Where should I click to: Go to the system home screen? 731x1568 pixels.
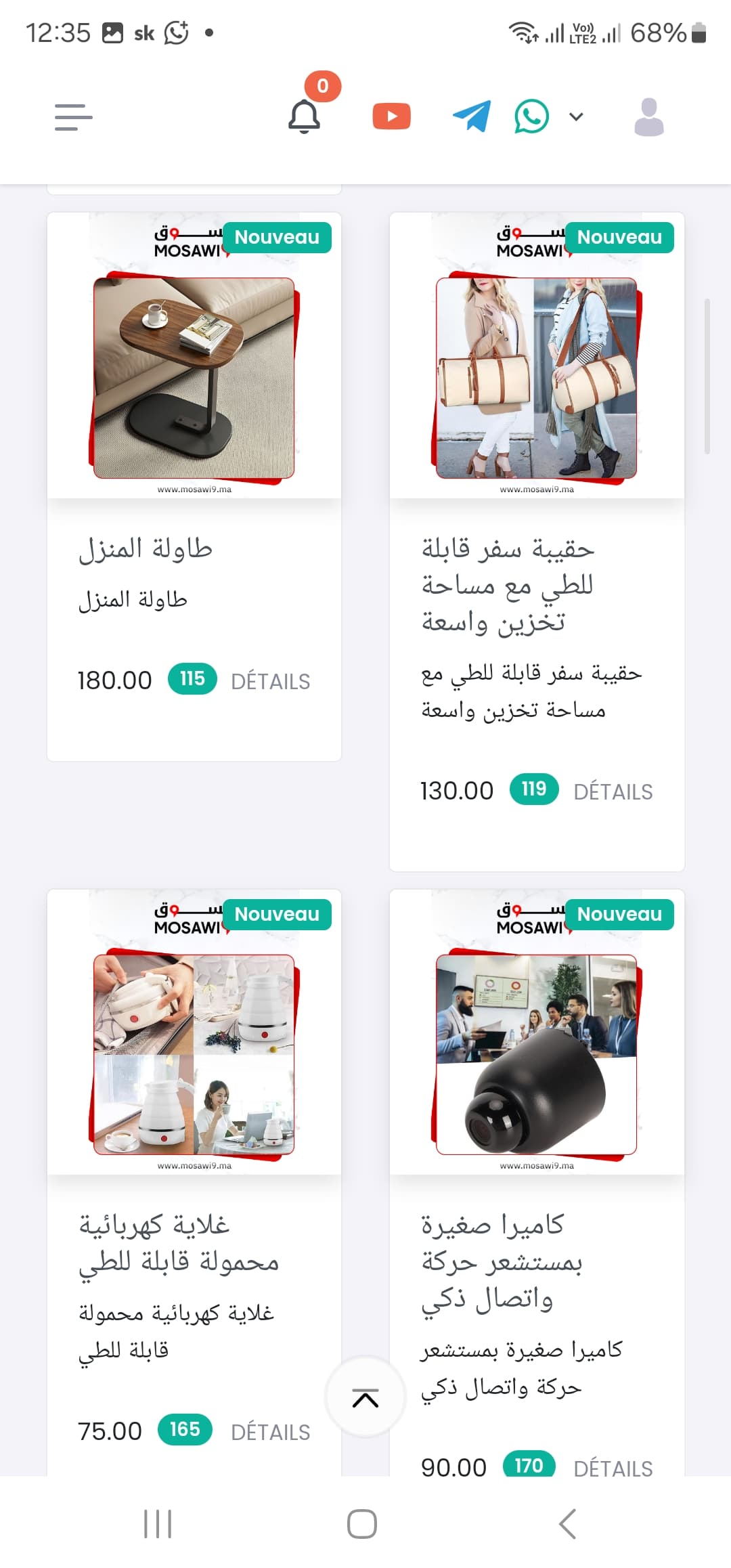click(362, 1524)
